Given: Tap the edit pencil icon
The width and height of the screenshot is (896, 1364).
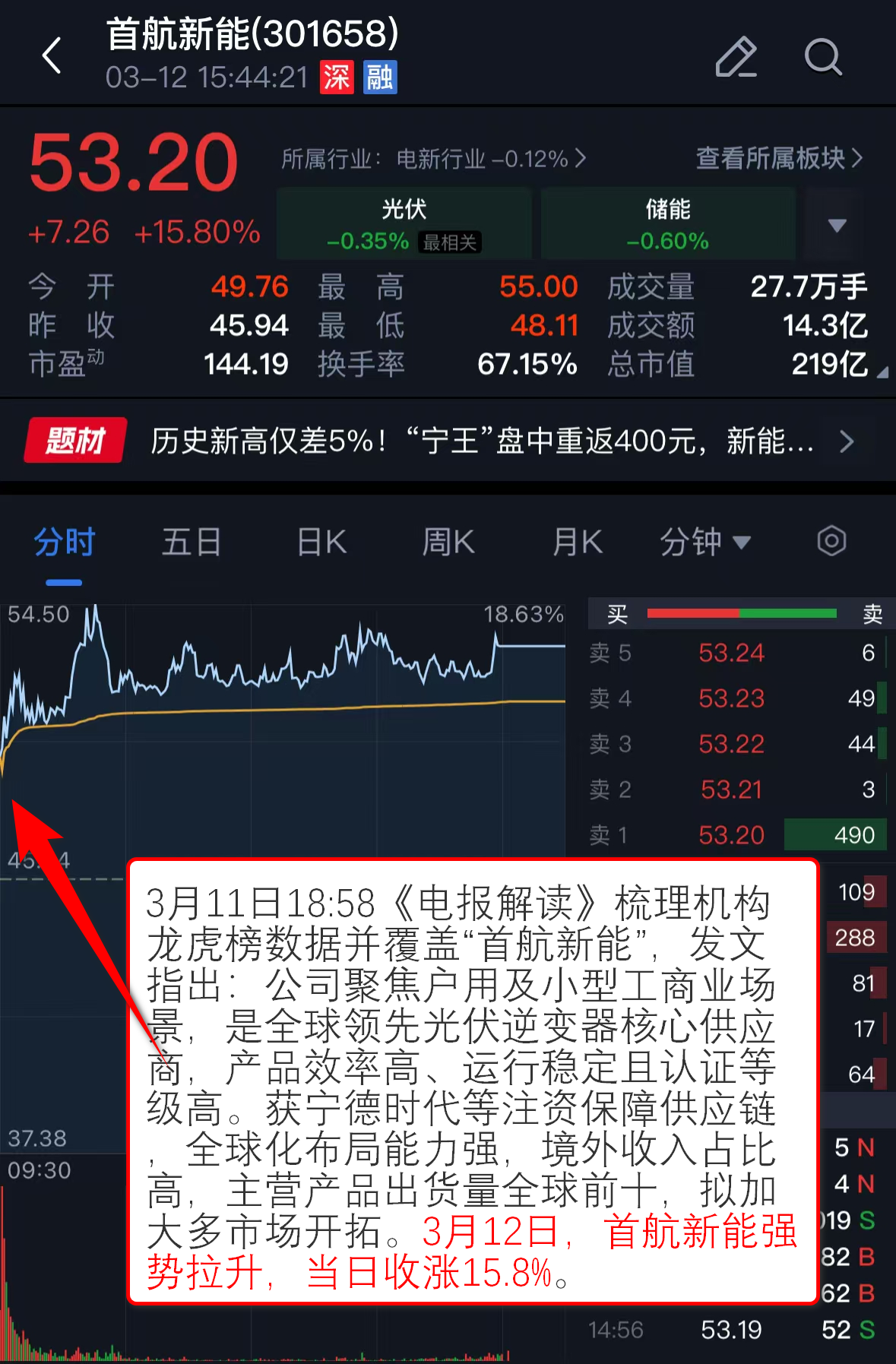Looking at the screenshot, I should coord(736,57).
